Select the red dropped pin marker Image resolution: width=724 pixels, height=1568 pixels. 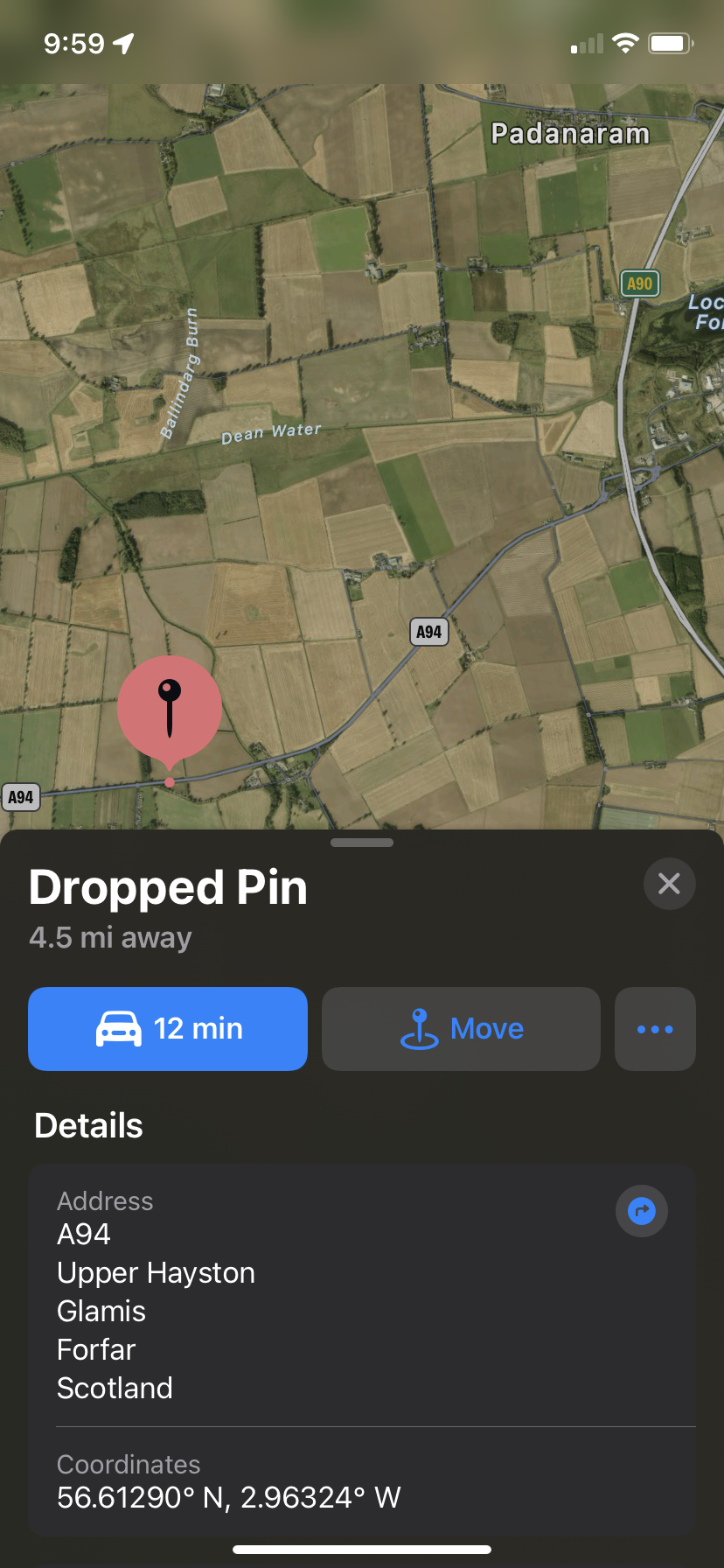(170, 707)
